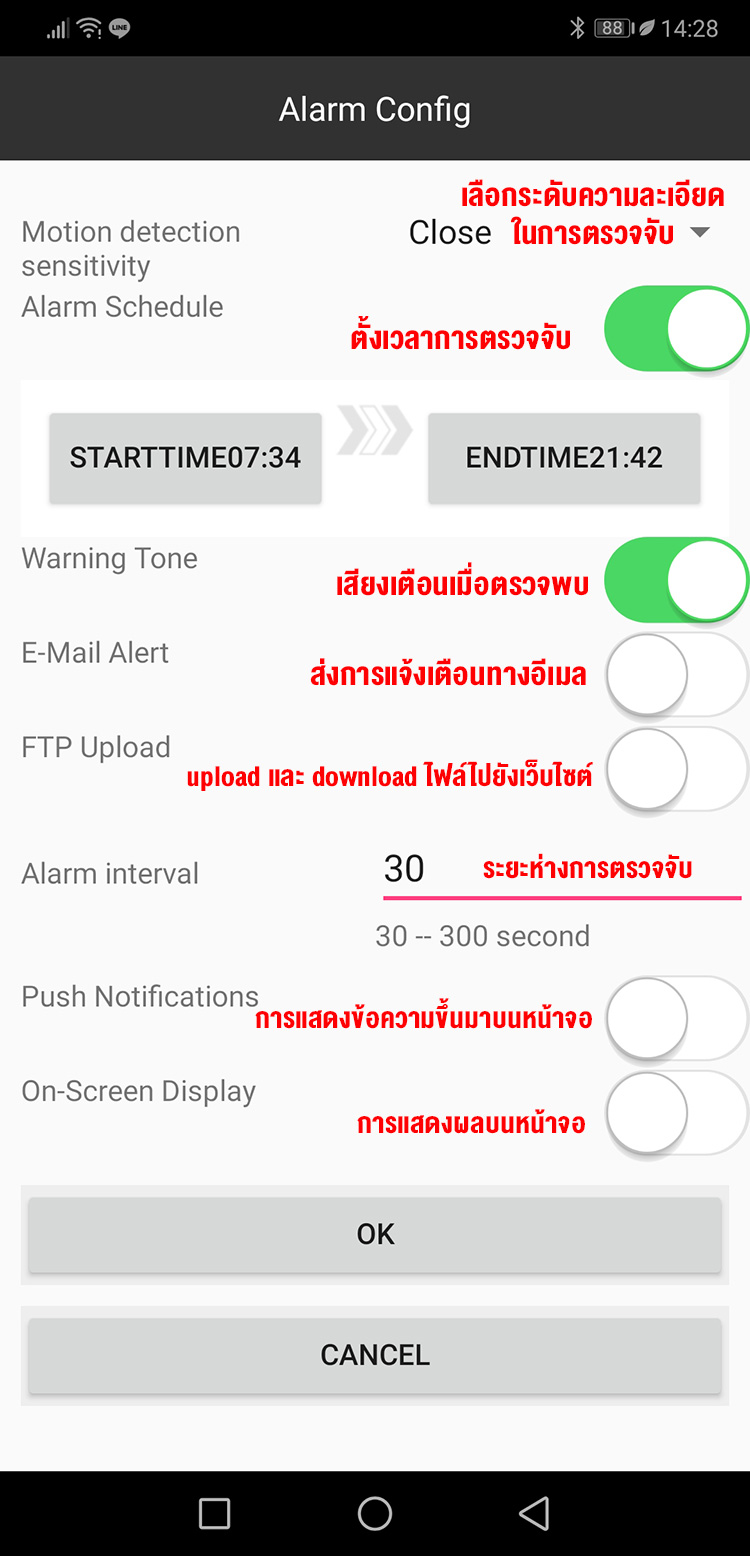Open the Motion detection sensitivity dropdown
The image size is (750, 1556).
pos(560,233)
